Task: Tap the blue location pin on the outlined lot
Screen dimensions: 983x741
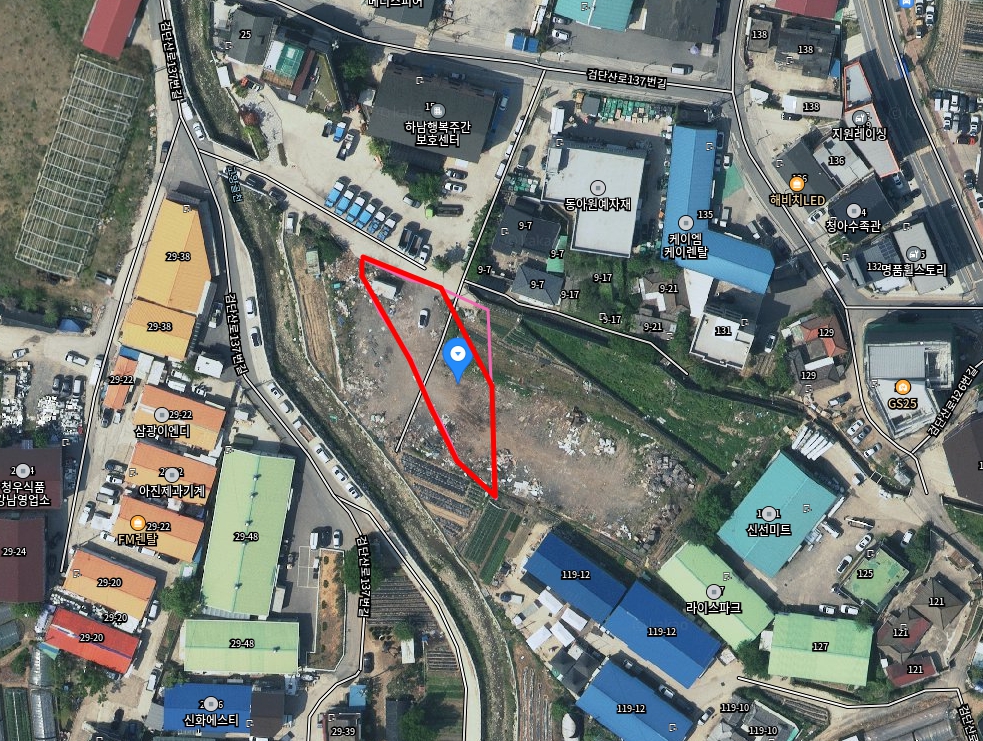Action: [x=457, y=356]
